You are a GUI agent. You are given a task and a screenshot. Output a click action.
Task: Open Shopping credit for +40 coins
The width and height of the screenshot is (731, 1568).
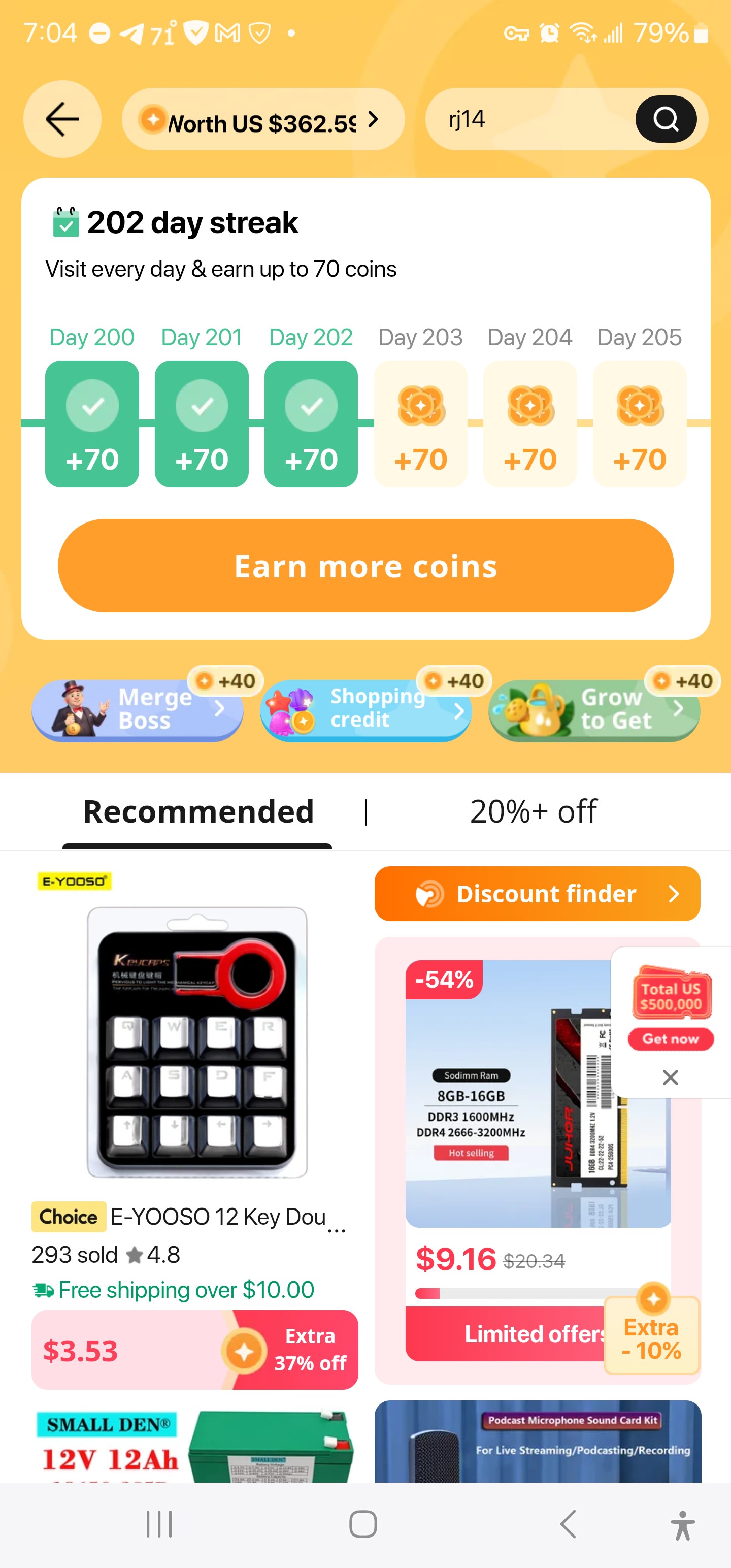tap(365, 709)
